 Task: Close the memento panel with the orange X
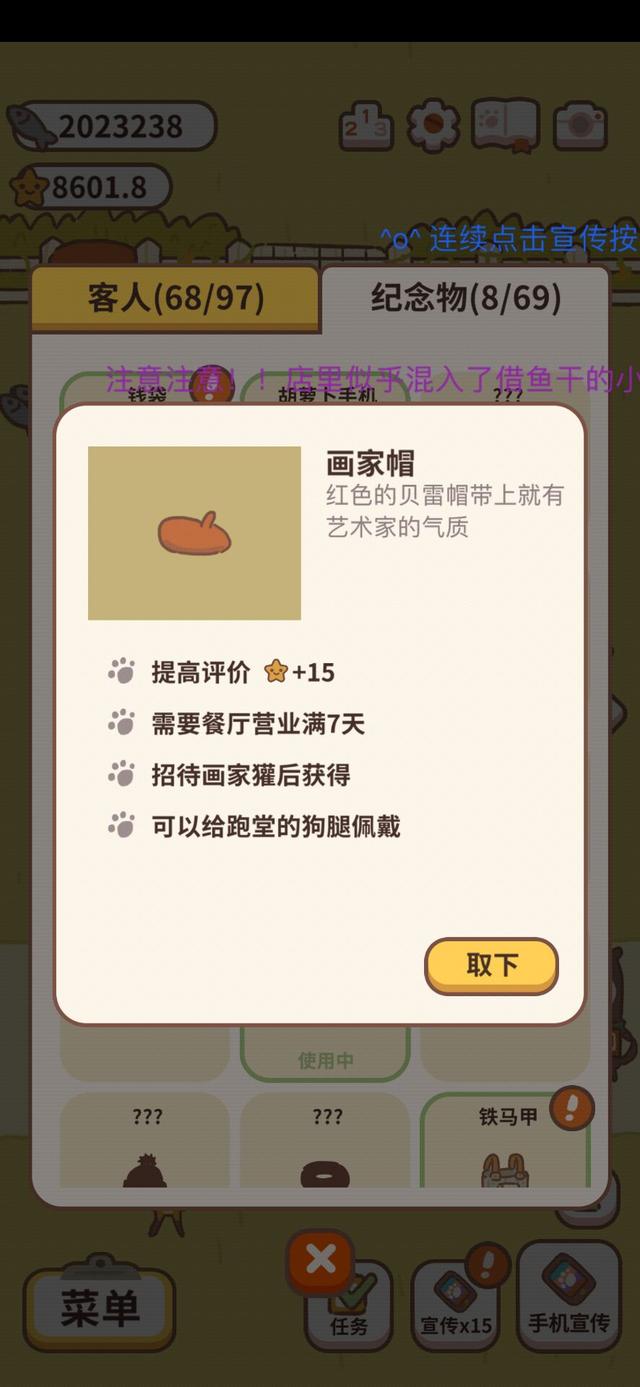point(320,1261)
